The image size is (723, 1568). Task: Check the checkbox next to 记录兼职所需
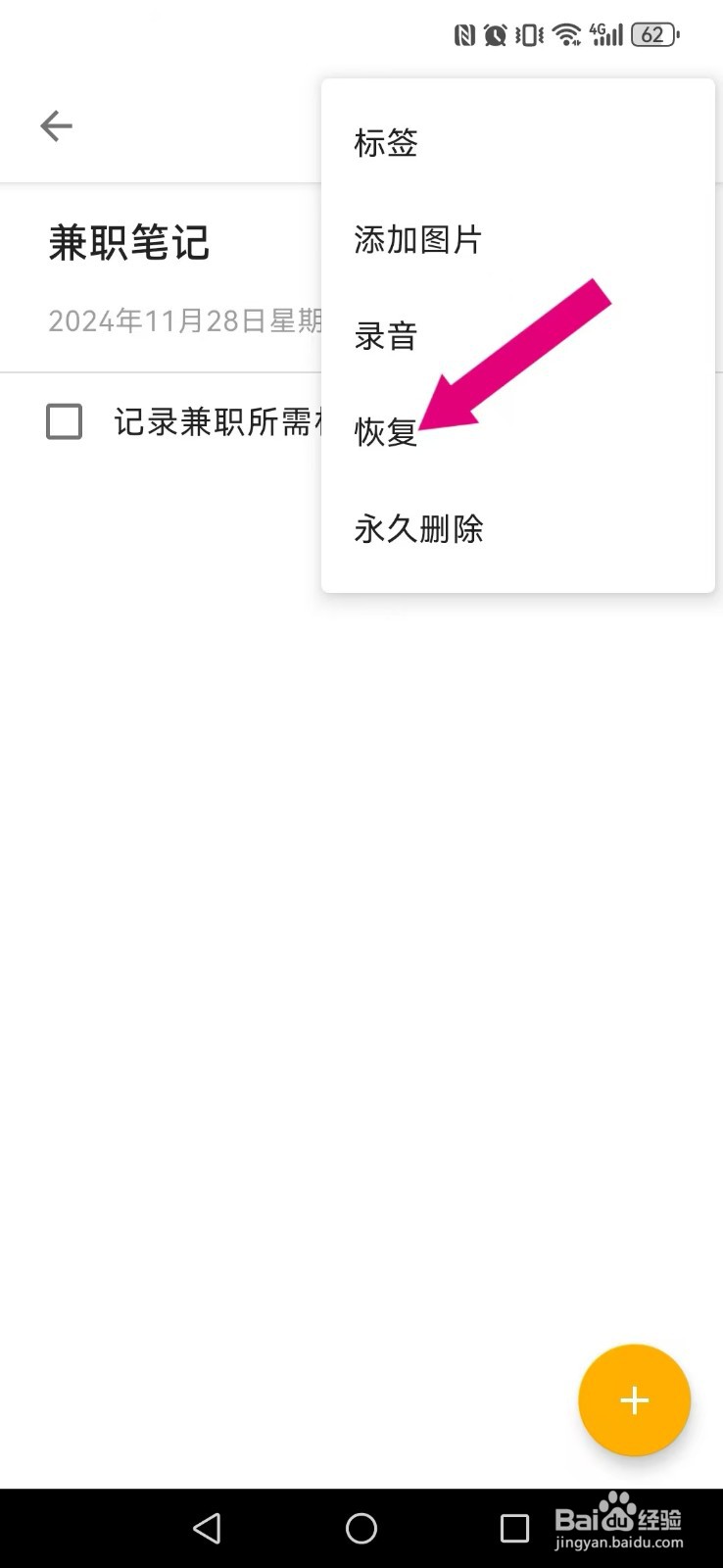pyautogui.click(x=64, y=421)
